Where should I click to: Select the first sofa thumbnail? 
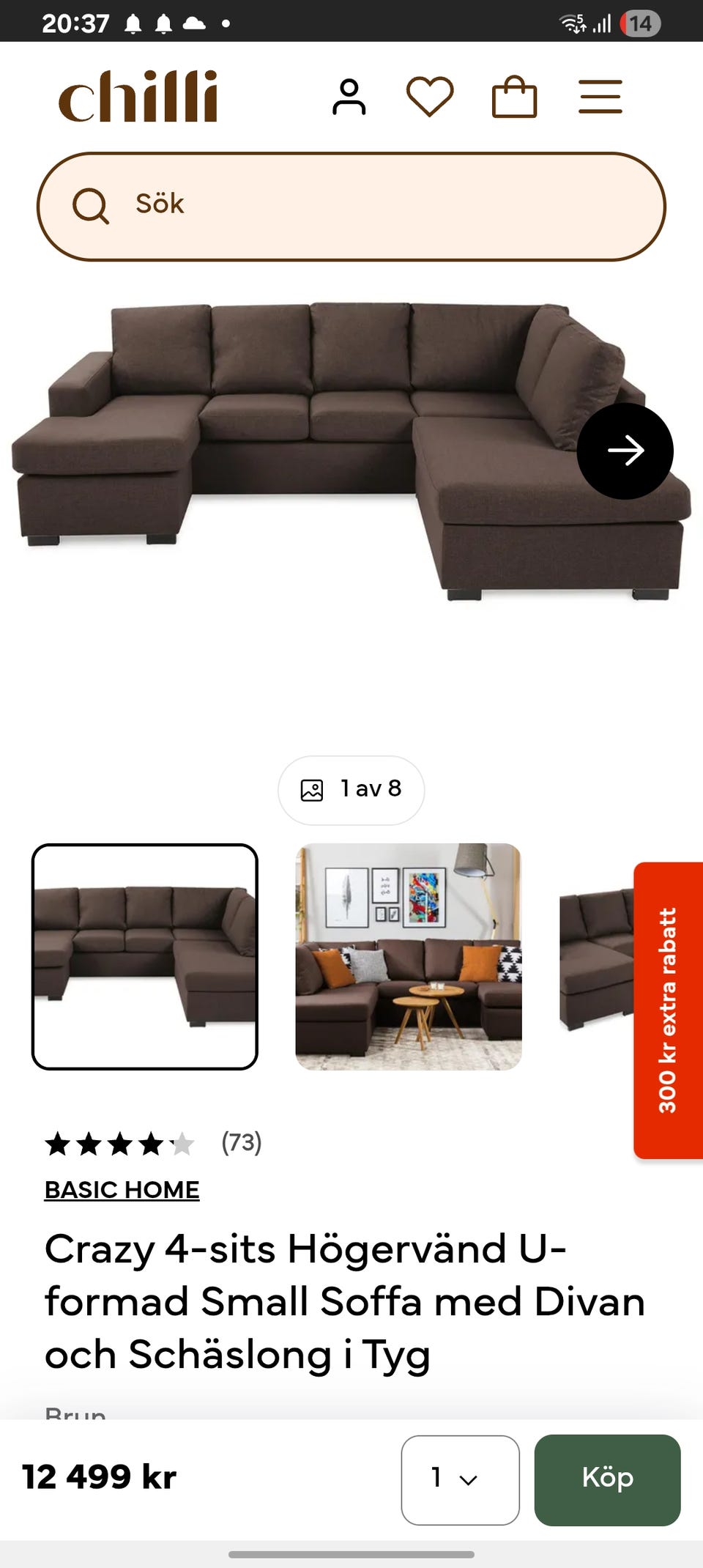click(144, 956)
